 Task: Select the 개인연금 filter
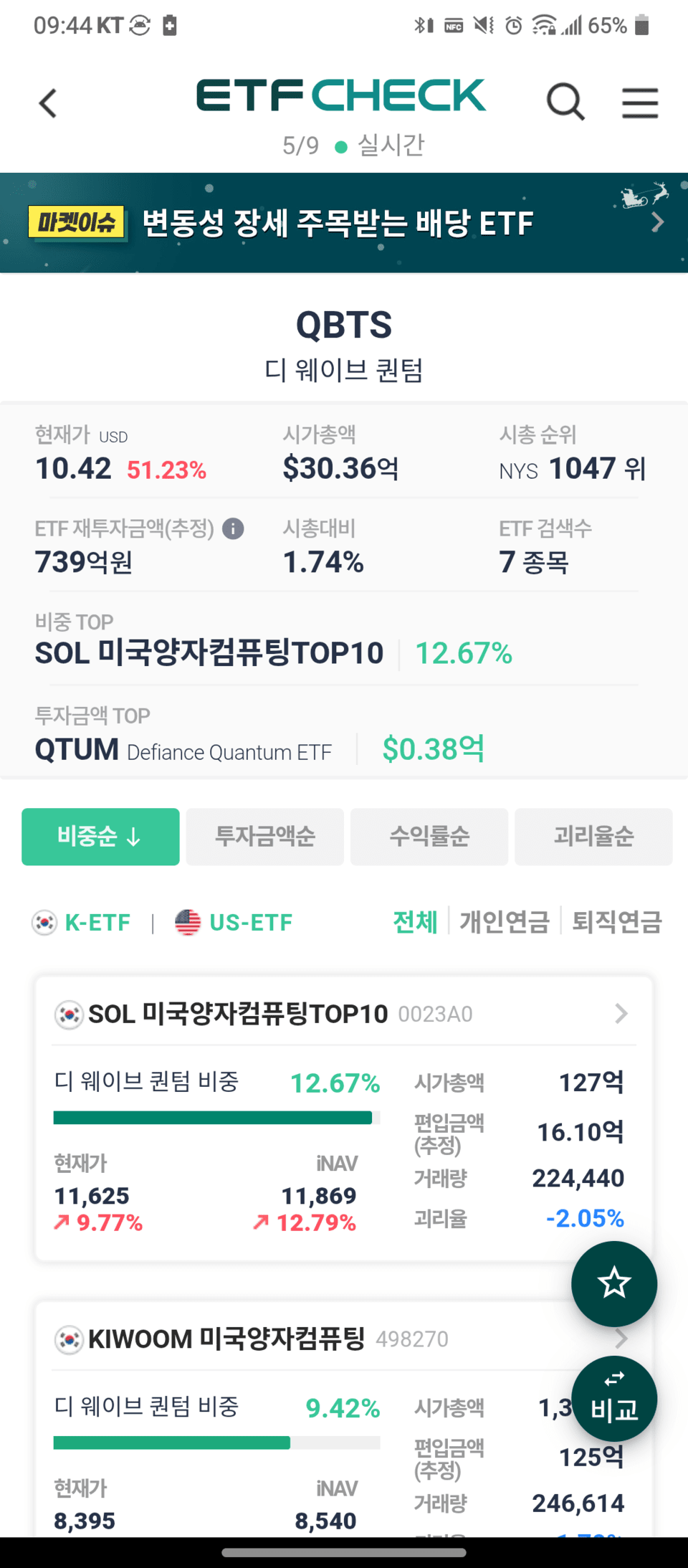(x=504, y=922)
